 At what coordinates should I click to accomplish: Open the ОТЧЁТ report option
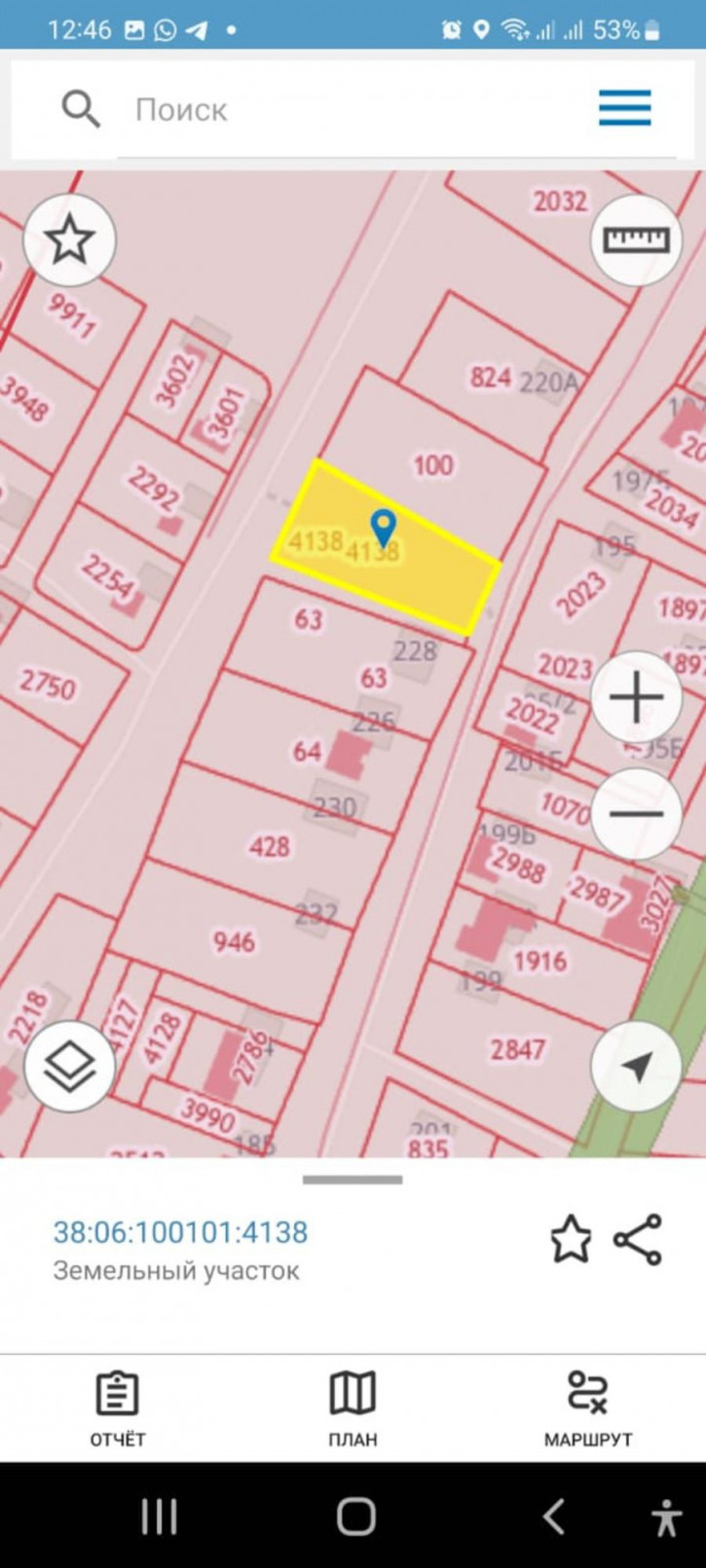coord(118,1408)
